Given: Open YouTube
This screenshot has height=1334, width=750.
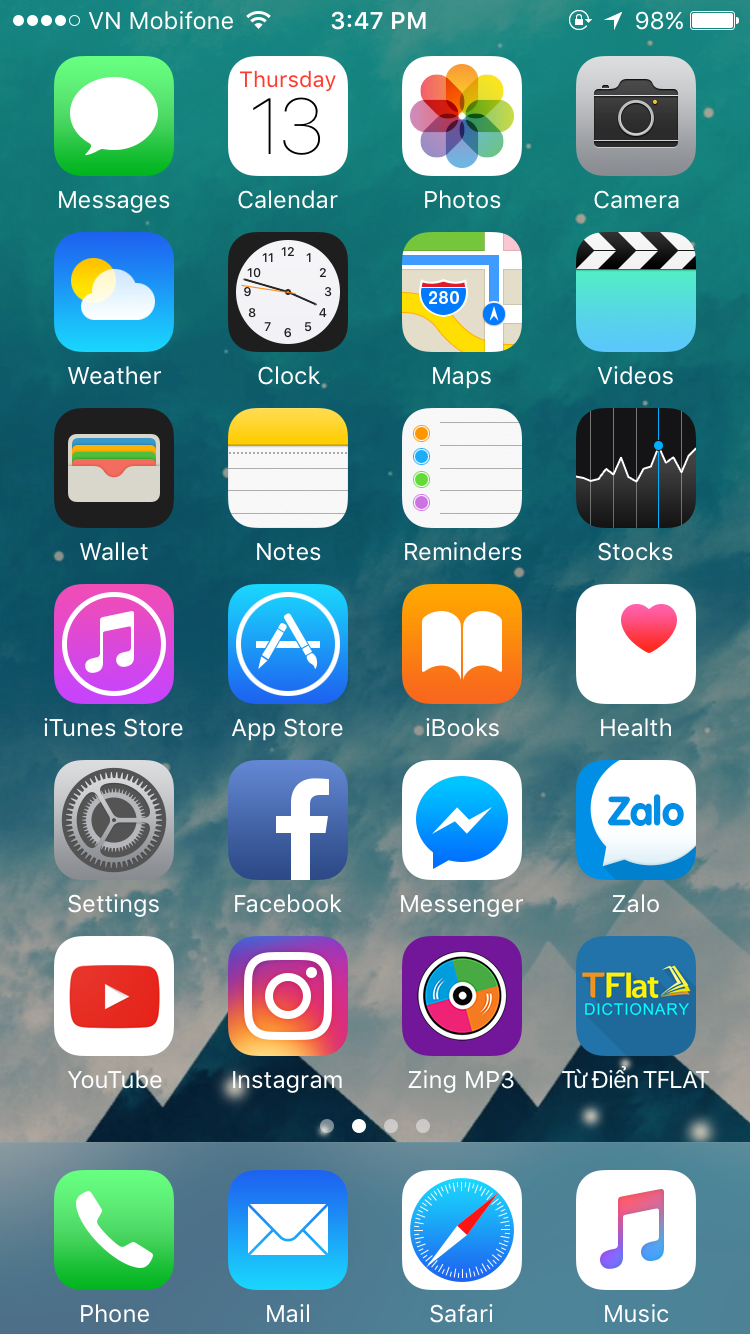Looking at the screenshot, I should [114, 996].
